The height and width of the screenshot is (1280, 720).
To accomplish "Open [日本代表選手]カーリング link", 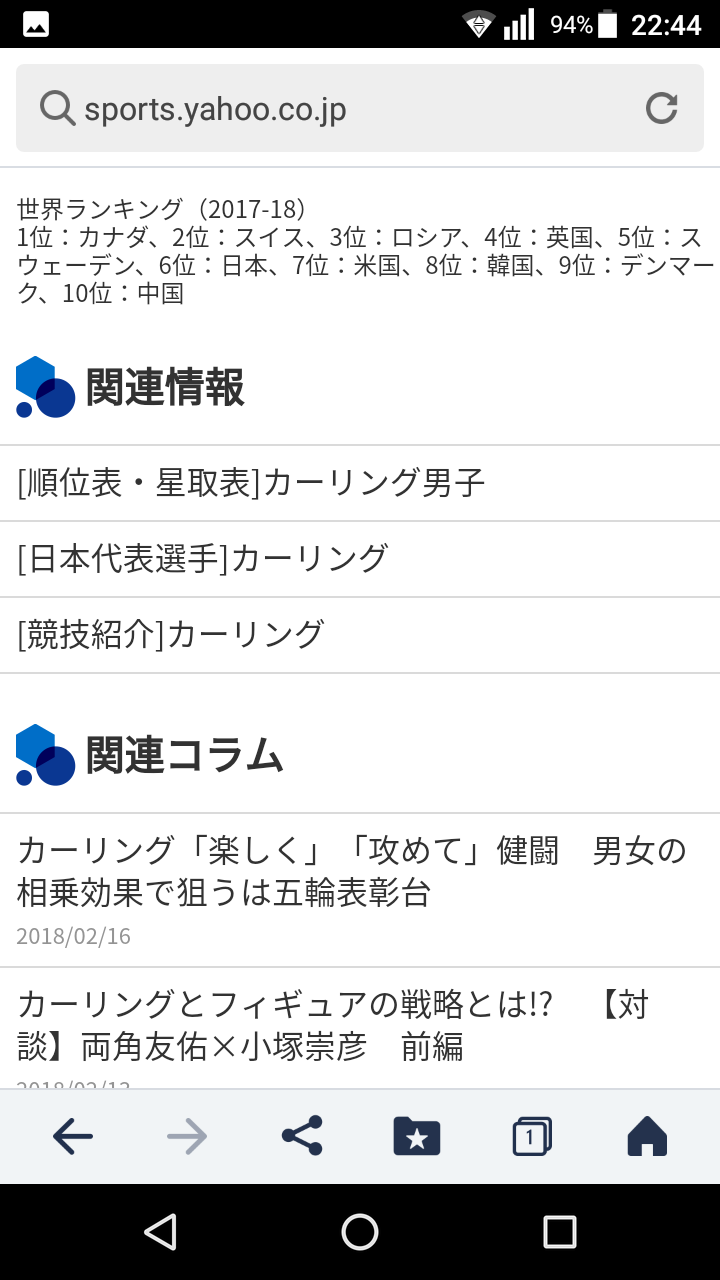I will 360,559.
